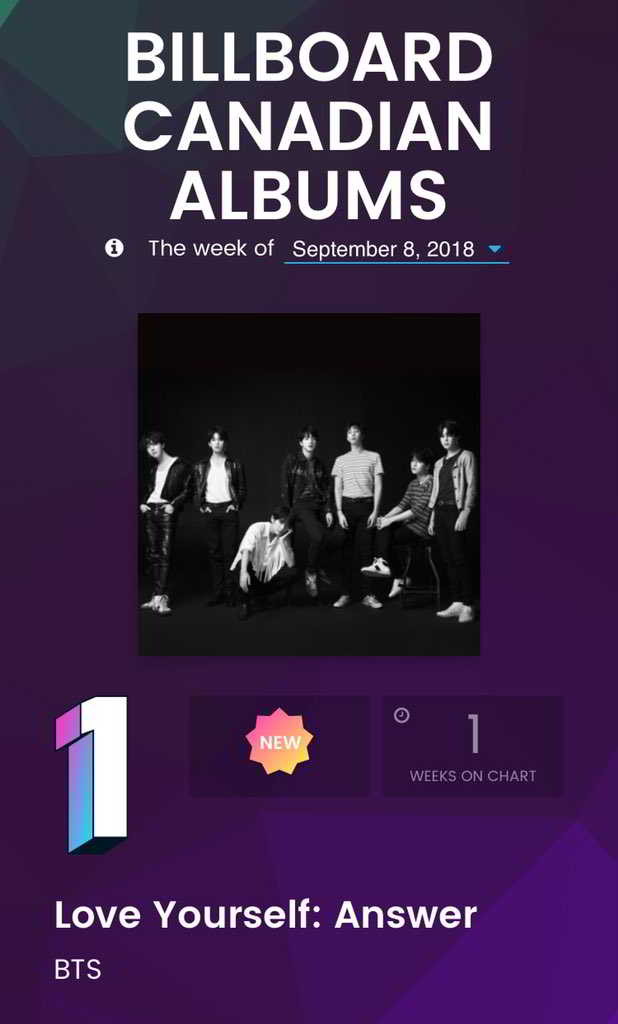Screen dimensions: 618x1024
Task: Open the September 8, 2018 week dropdown
Action: pyautogui.click(x=396, y=250)
